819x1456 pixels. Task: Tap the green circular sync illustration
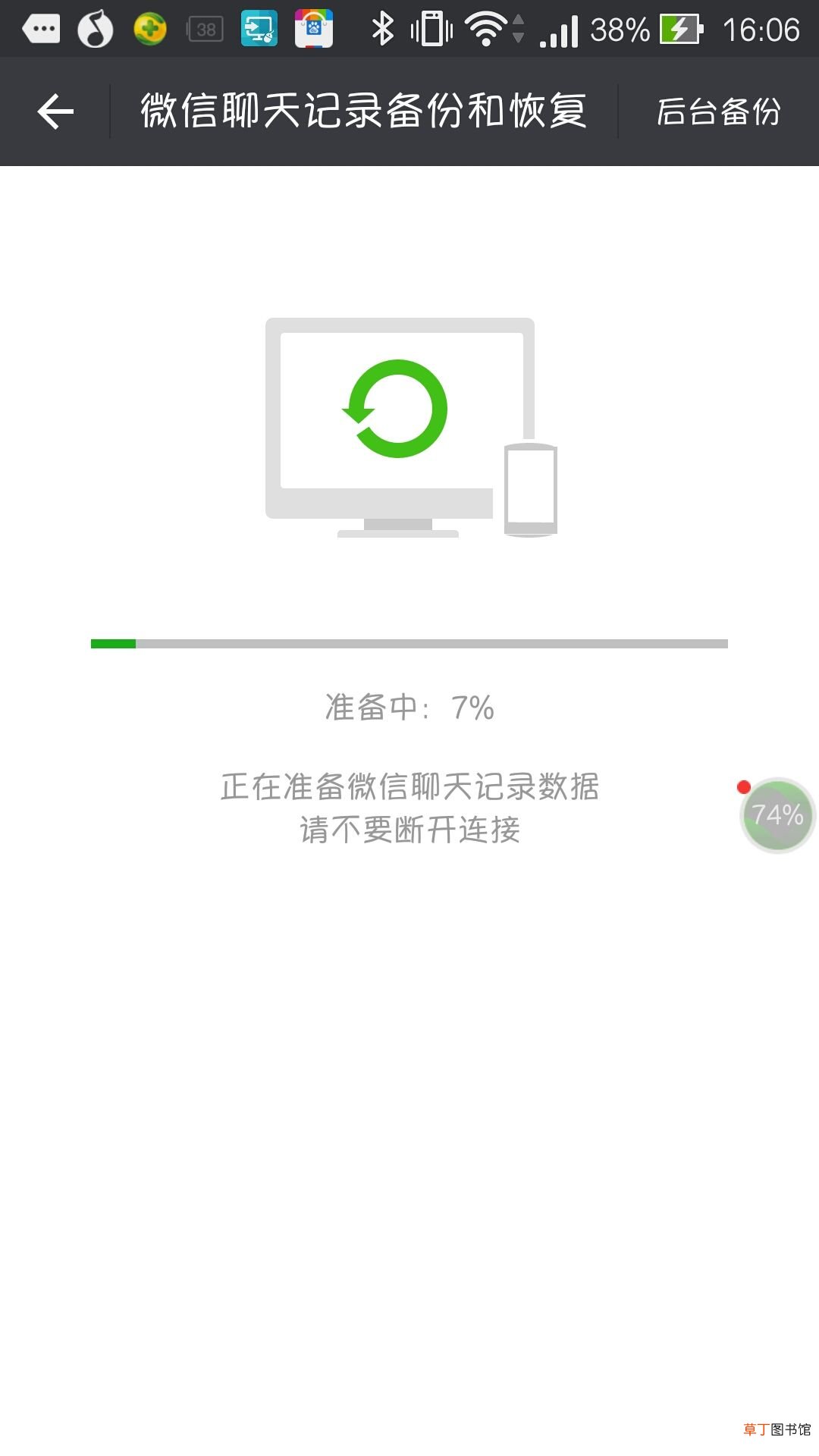(397, 408)
